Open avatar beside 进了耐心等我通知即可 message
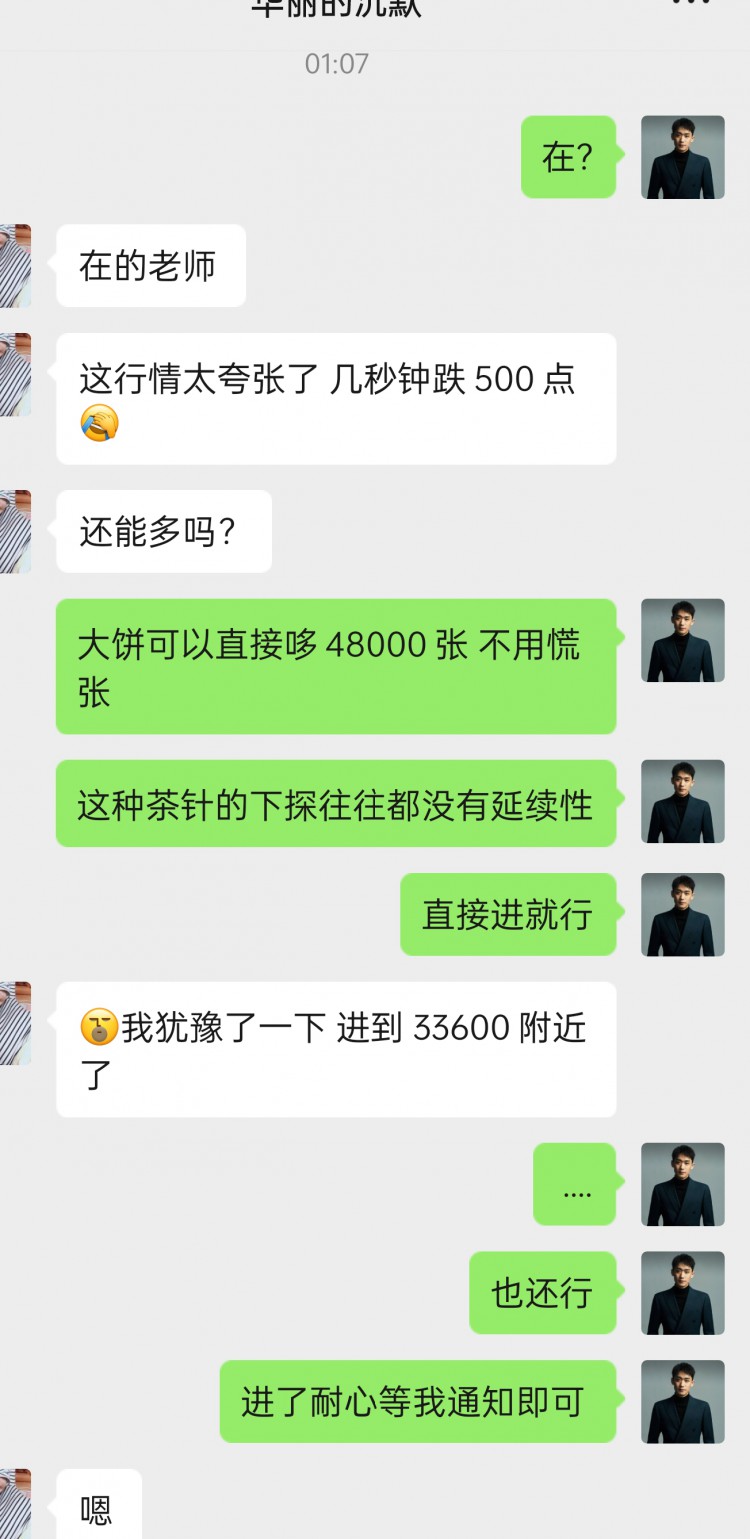Screen dimensions: 750x1539 click(x=682, y=1401)
